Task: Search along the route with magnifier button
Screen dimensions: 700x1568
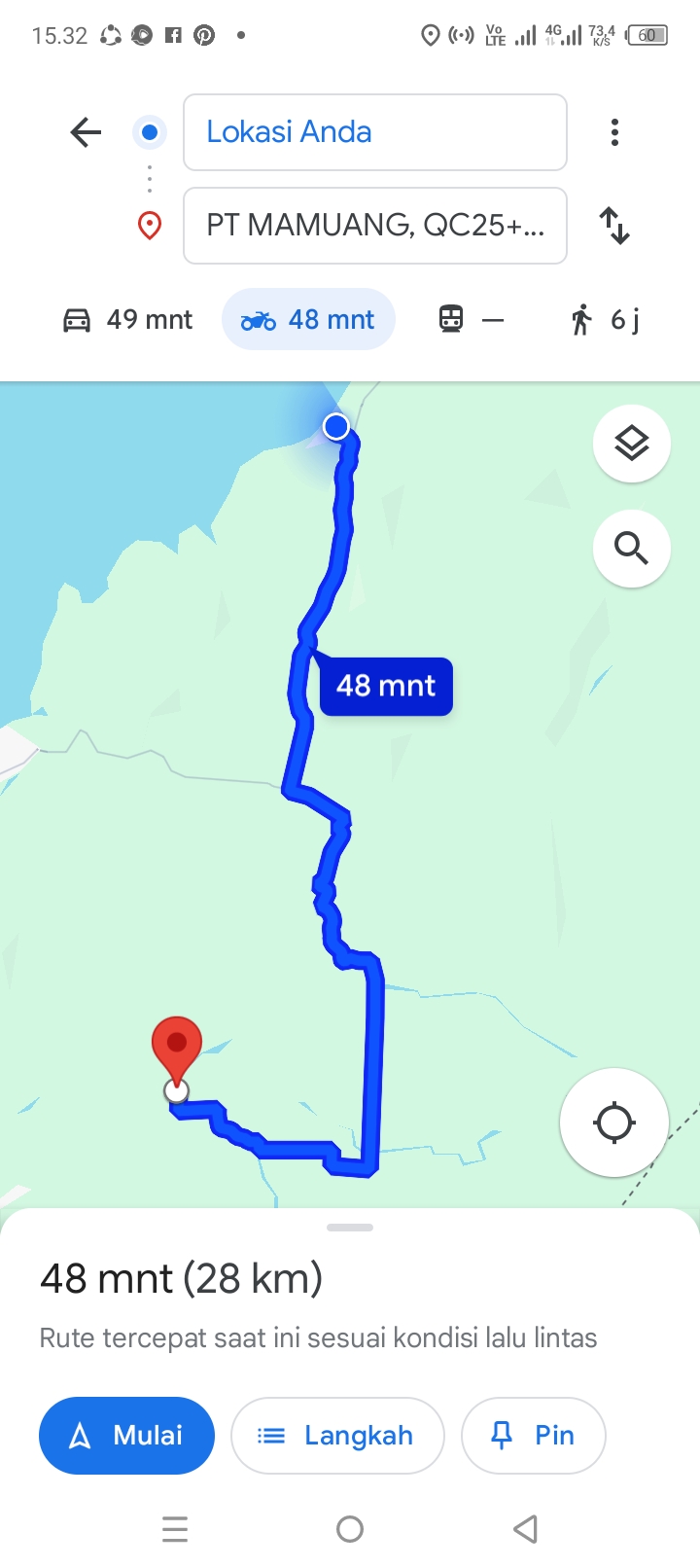Action: pos(632,549)
